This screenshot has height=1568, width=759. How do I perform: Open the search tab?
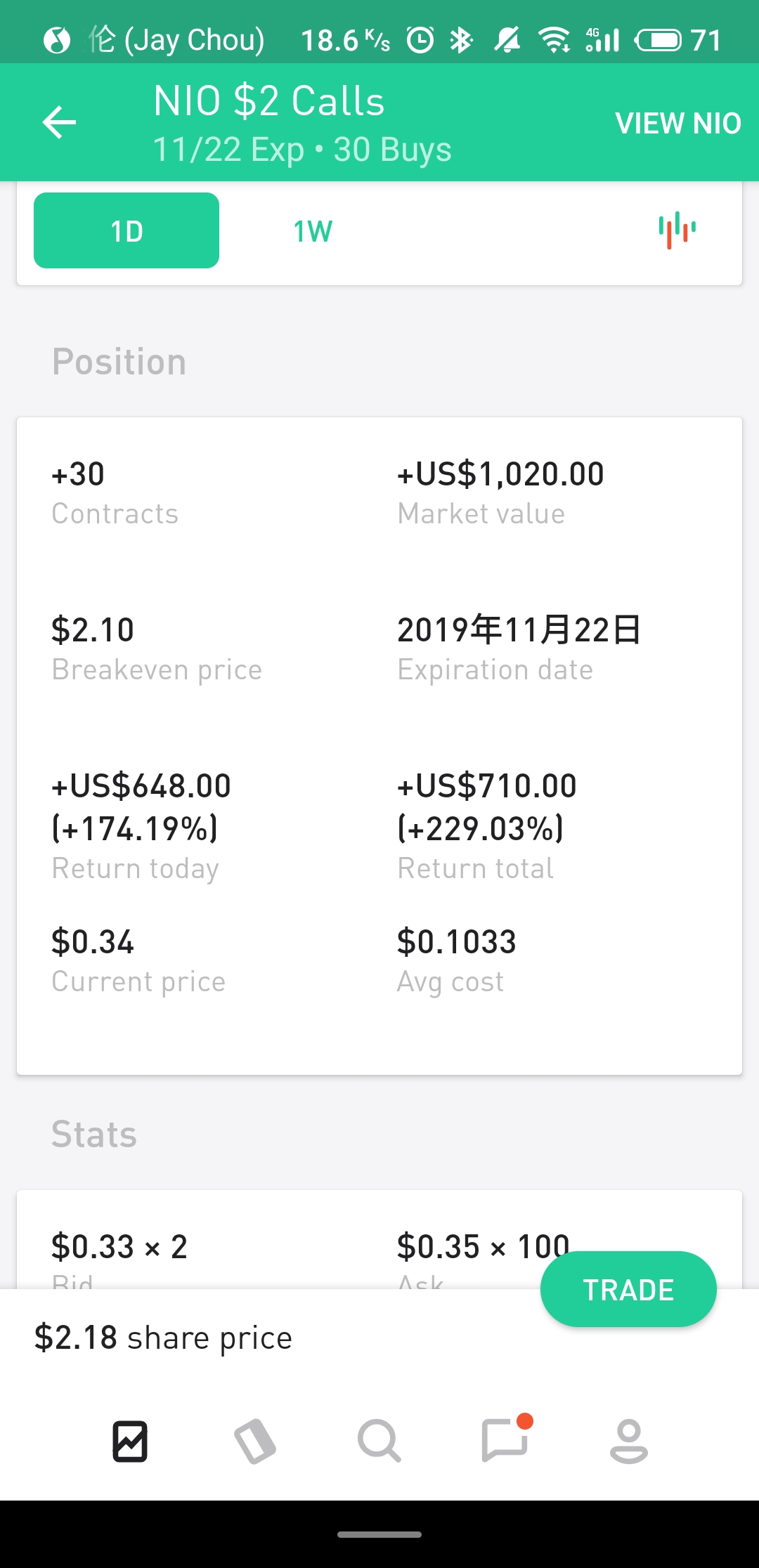[379, 1441]
